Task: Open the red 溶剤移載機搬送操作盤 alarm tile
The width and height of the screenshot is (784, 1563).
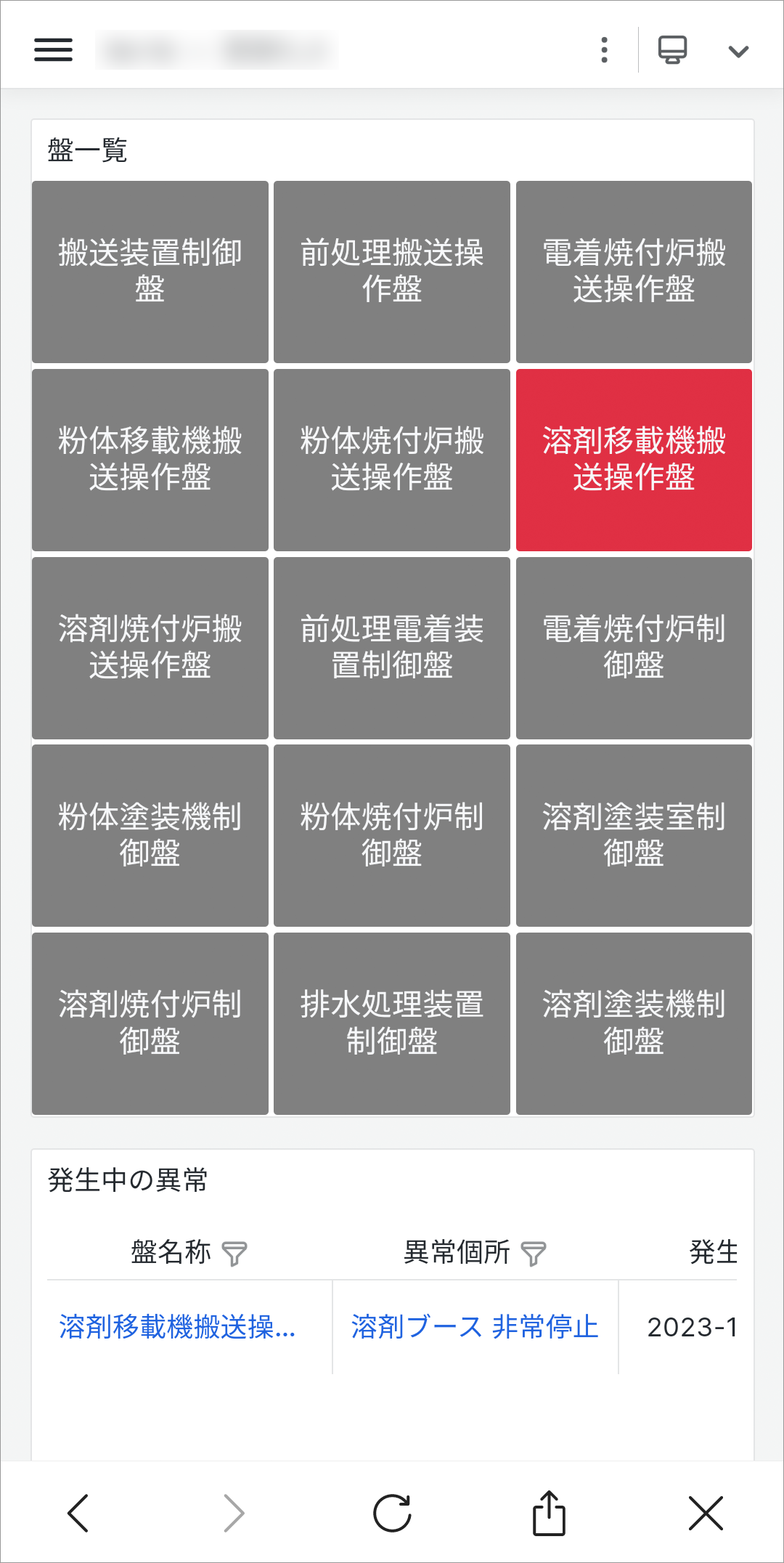Action: coord(634,460)
